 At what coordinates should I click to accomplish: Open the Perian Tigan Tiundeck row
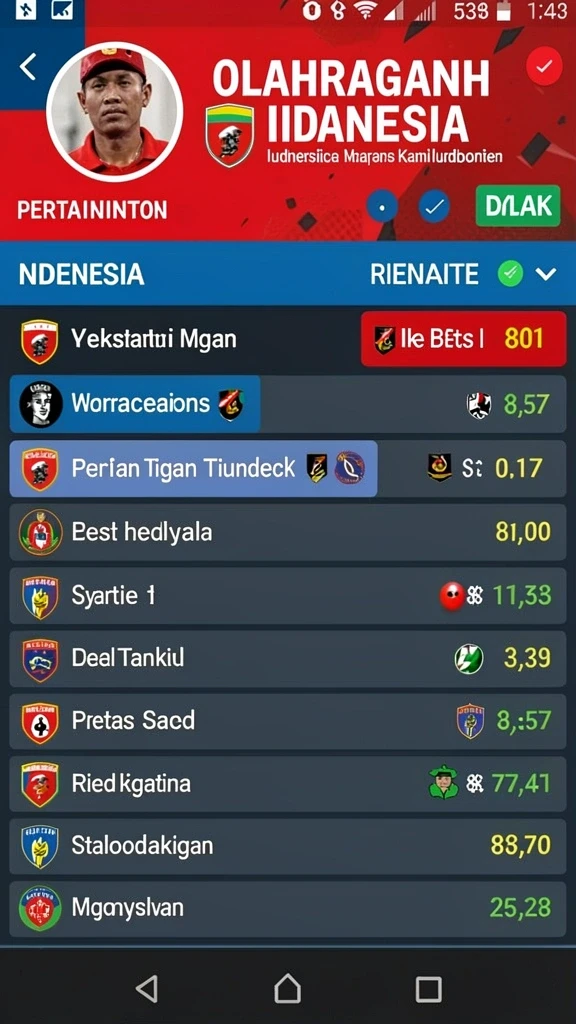pyautogui.click(x=287, y=468)
